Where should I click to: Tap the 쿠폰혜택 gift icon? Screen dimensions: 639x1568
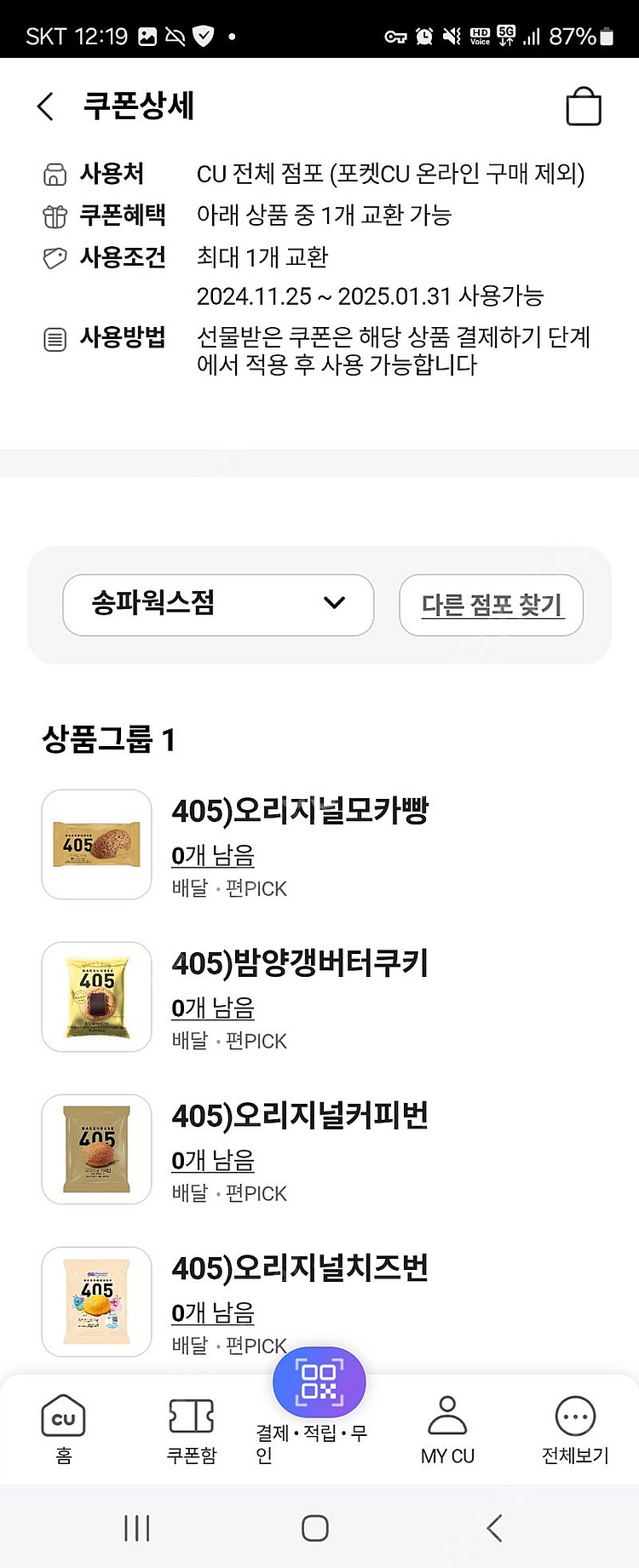point(54,215)
